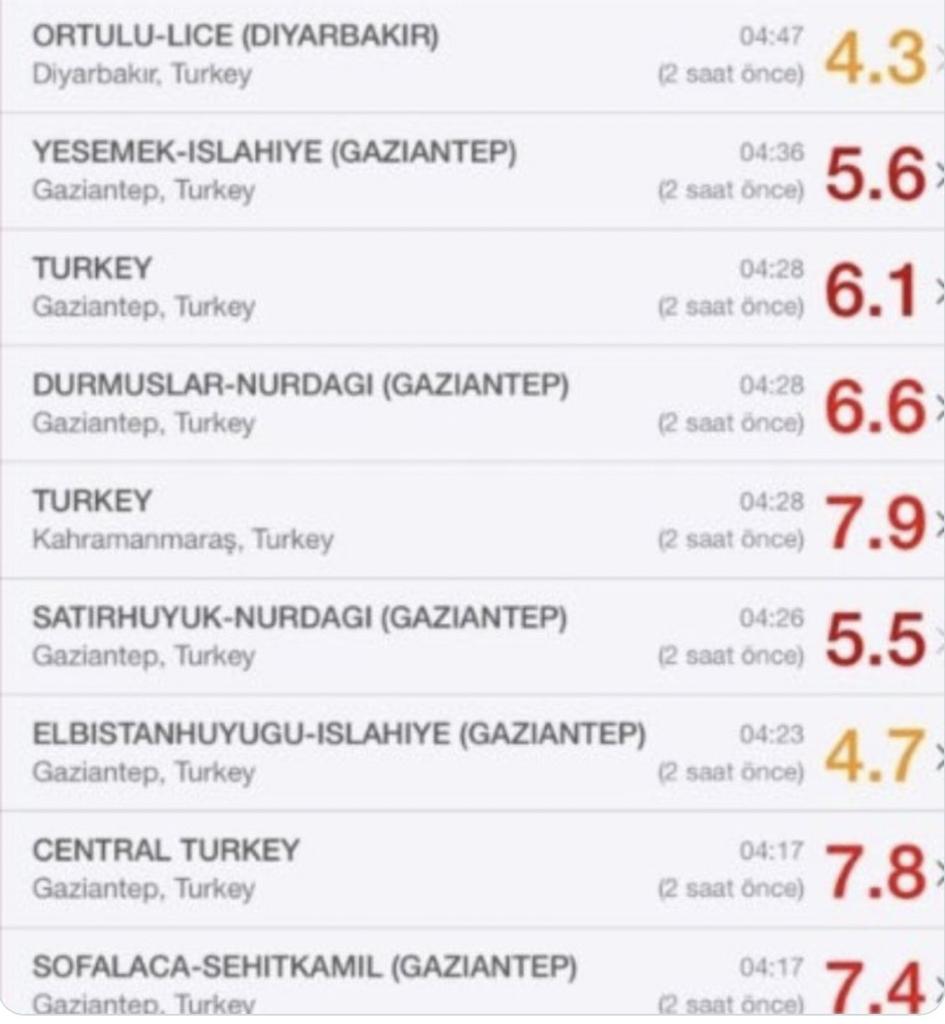Open Durmuslar-Nurdagi 6.6 quake details
Image resolution: width=945 pixels, height=1024 pixels.
point(472,404)
